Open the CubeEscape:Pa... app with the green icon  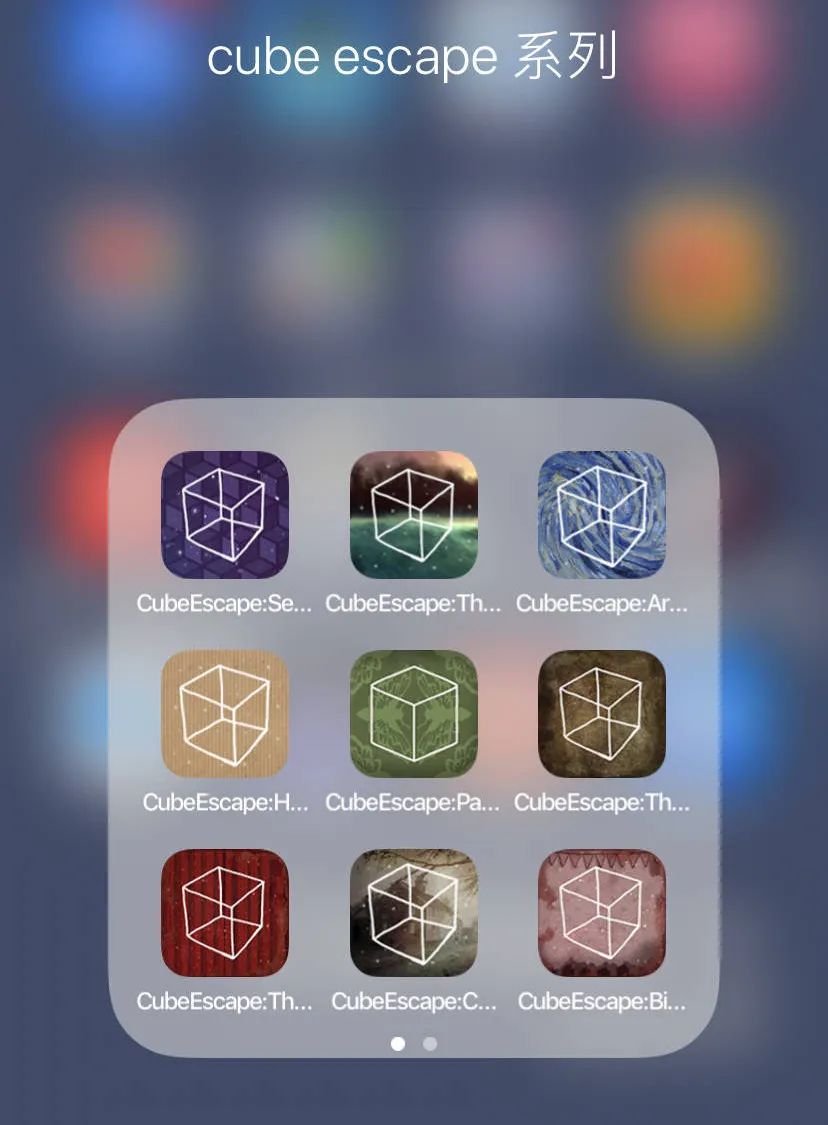[x=413, y=714]
